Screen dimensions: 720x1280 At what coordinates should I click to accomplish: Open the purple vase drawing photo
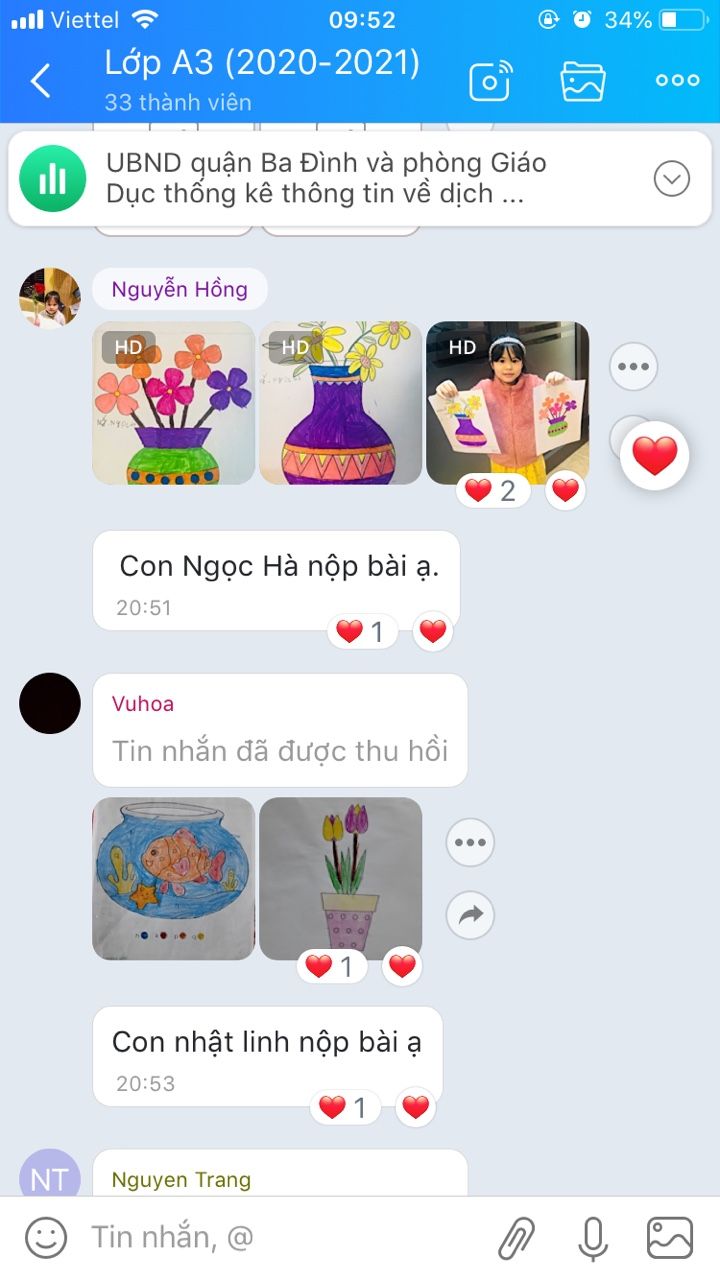[340, 403]
